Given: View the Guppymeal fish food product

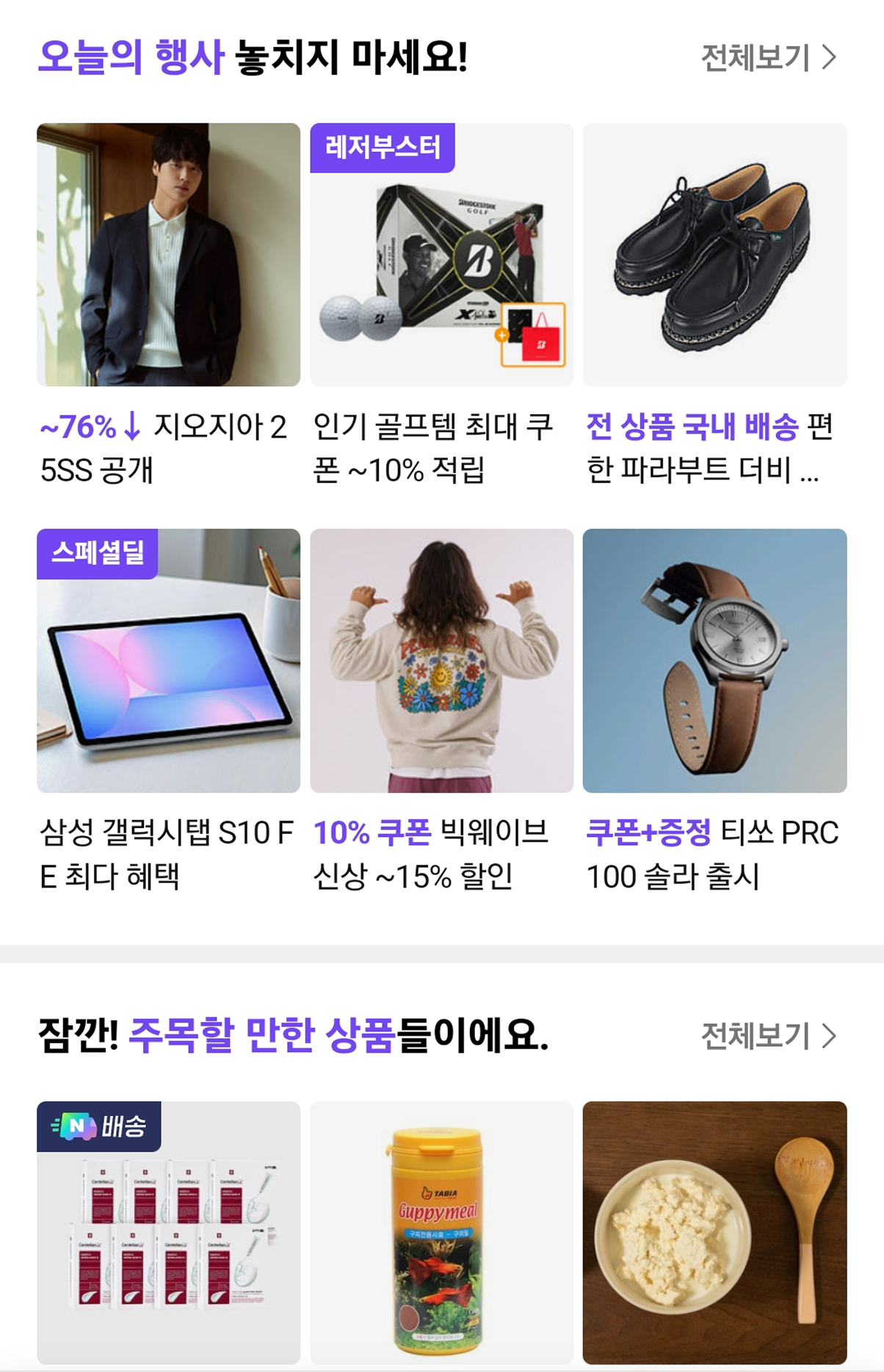Looking at the screenshot, I should (441, 1233).
